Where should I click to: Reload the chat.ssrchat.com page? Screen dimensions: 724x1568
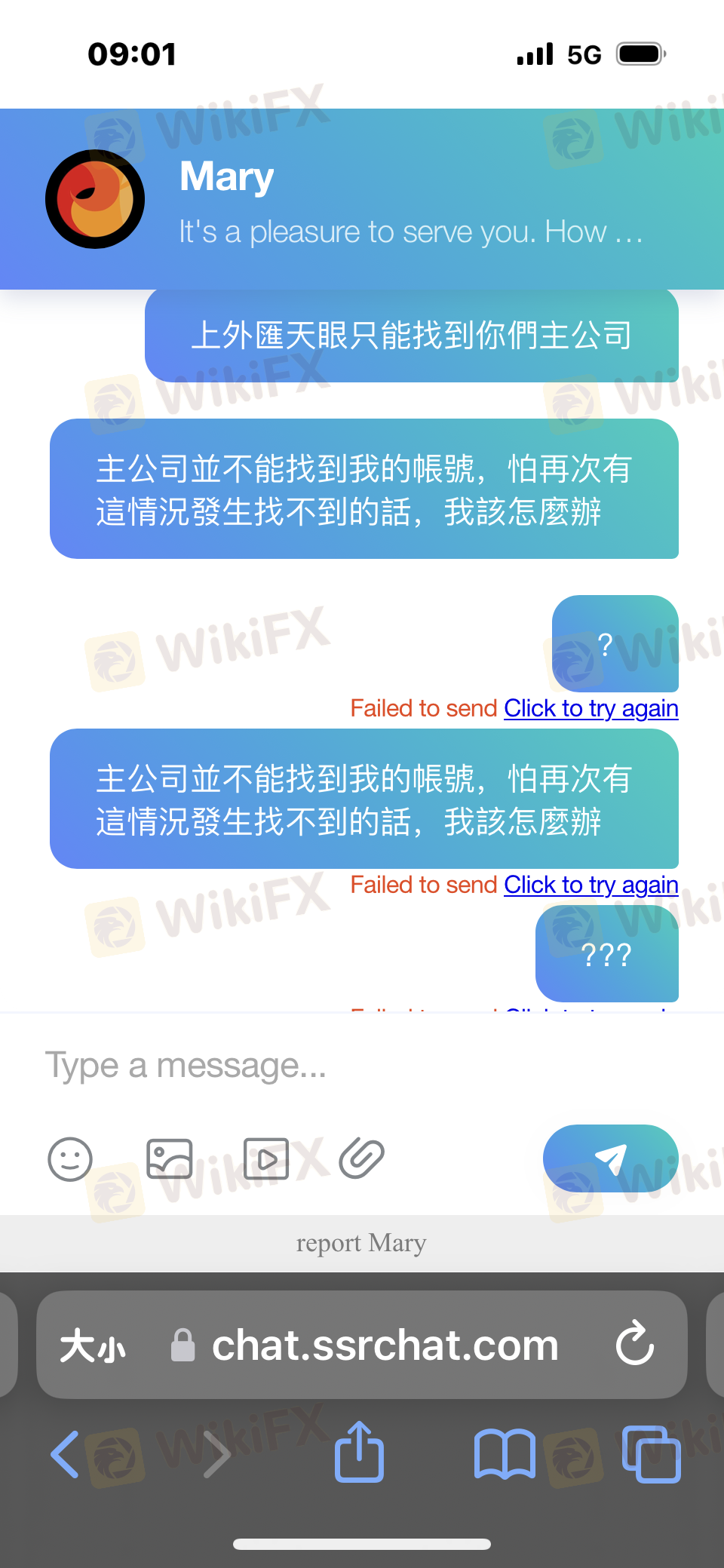click(x=635, y=1344)
